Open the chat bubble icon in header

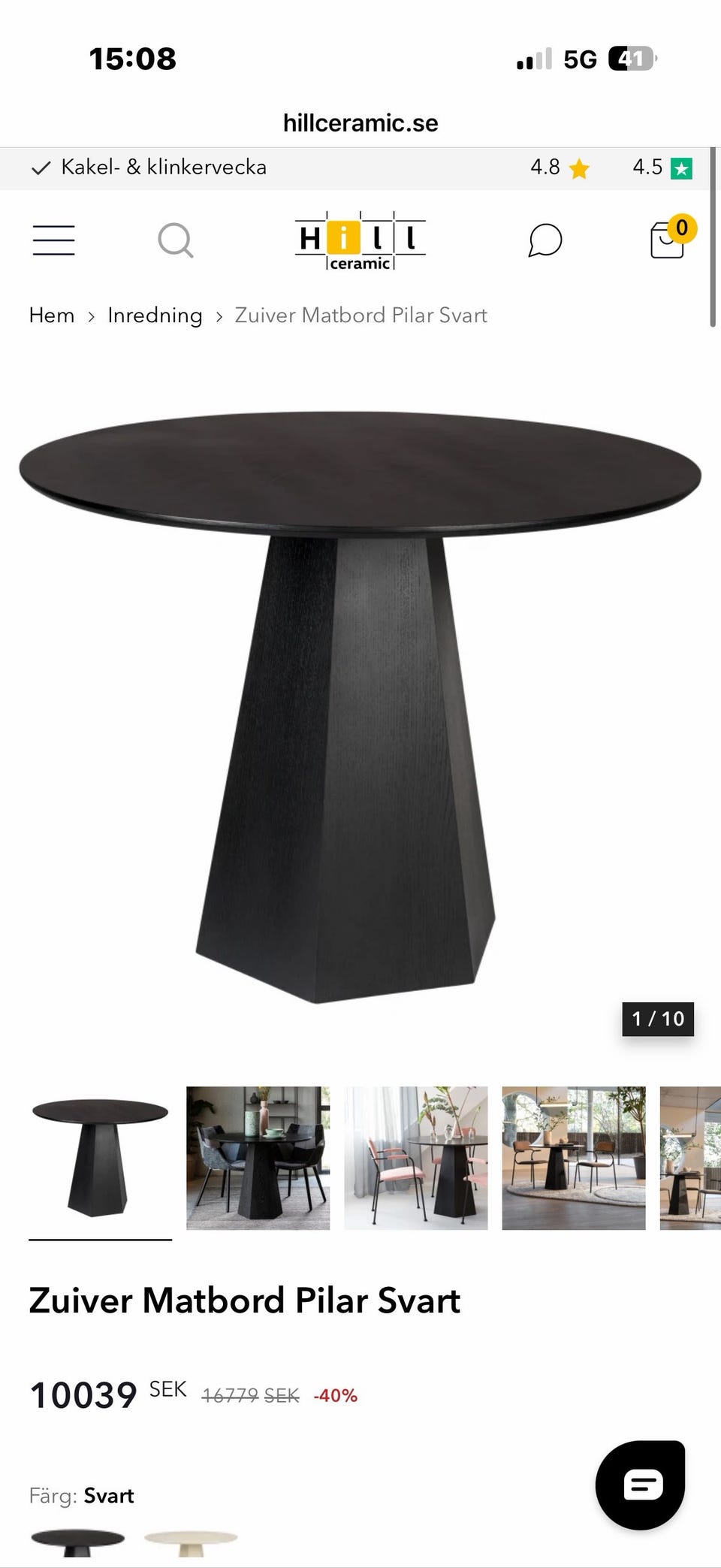[545, 240]
